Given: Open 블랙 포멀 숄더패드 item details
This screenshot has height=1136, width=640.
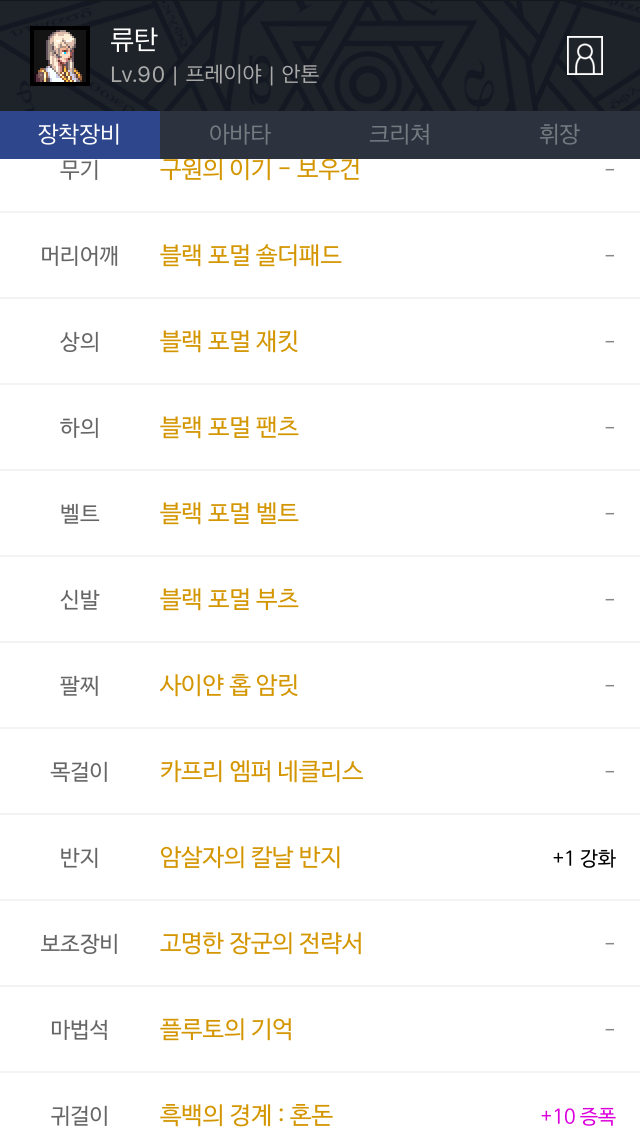Looking at the screenshot, I should pyautogui.click(x=251, y=255).
